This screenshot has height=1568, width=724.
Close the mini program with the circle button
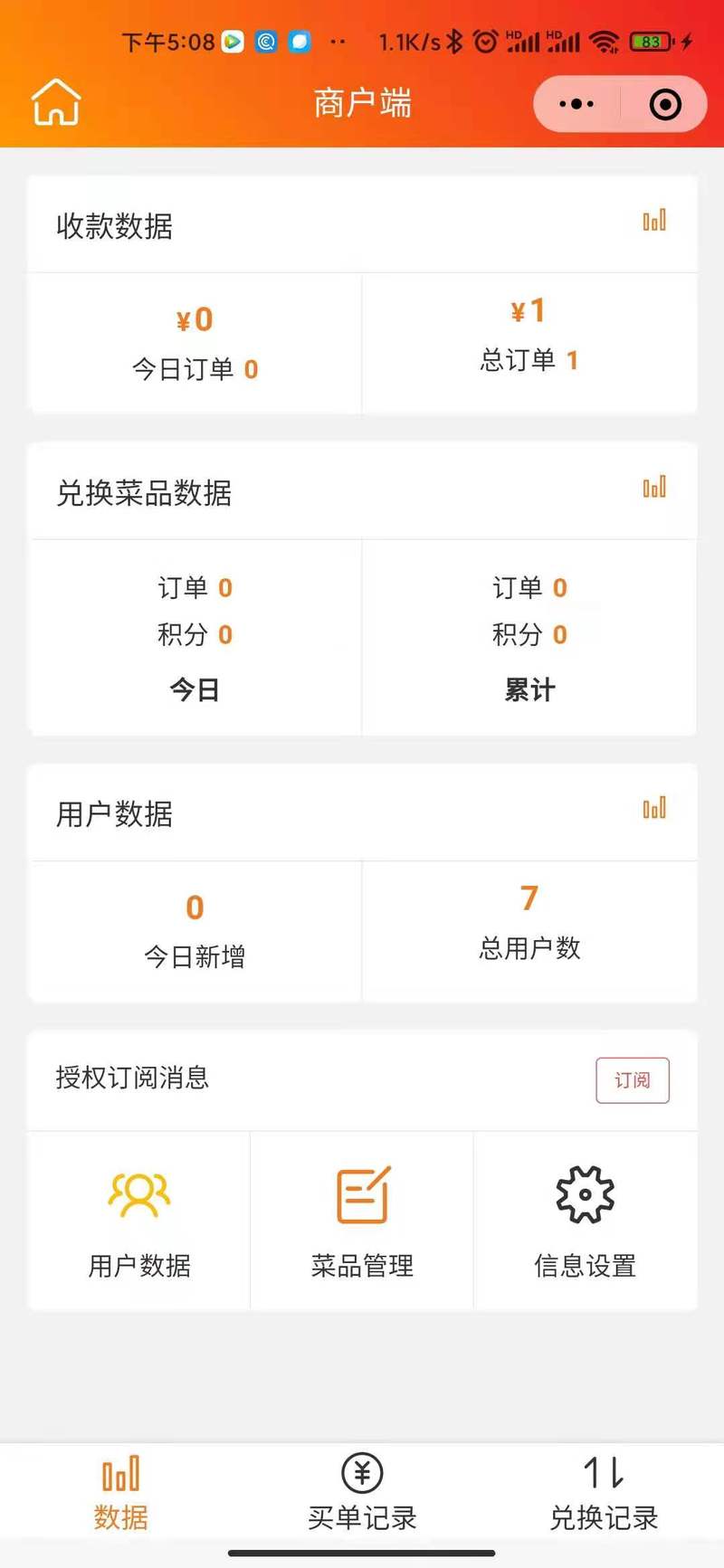(665, 104)
